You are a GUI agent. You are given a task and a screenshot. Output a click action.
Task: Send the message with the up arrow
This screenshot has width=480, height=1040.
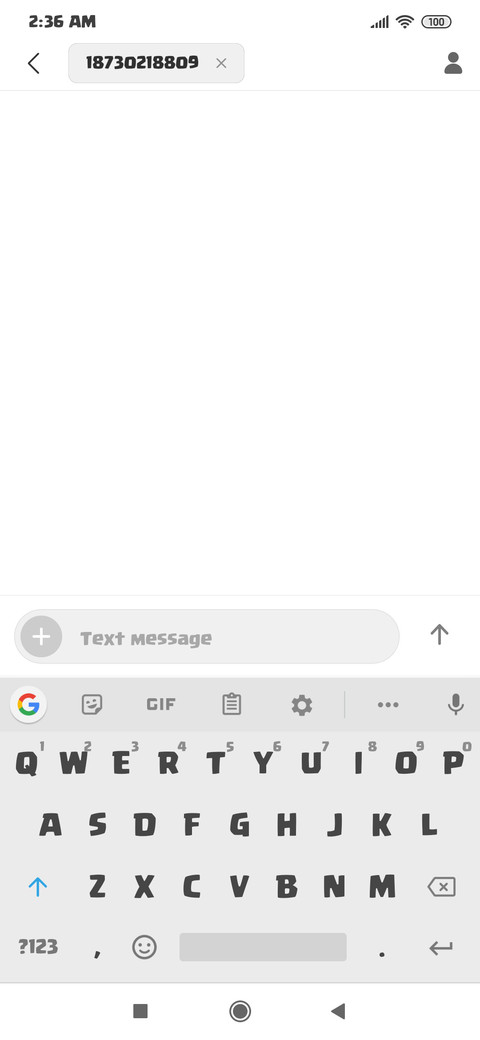point(439,635)
